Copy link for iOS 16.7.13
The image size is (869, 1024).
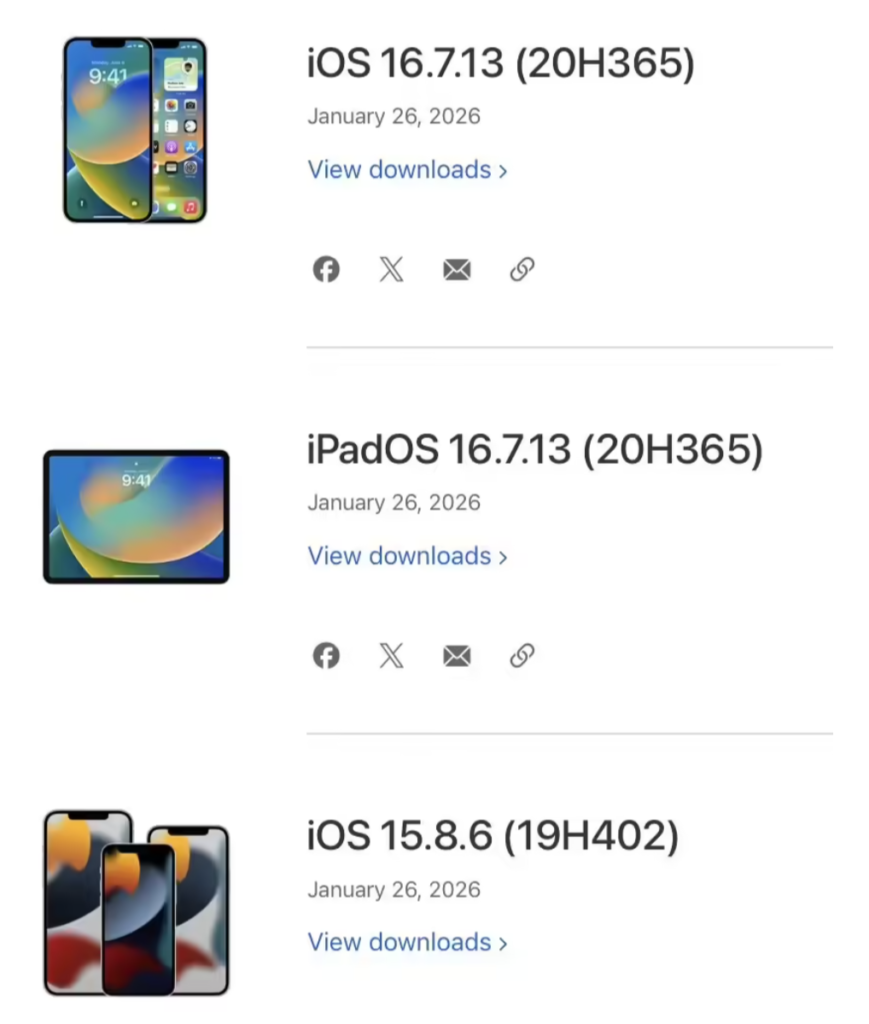click(522, 269)
